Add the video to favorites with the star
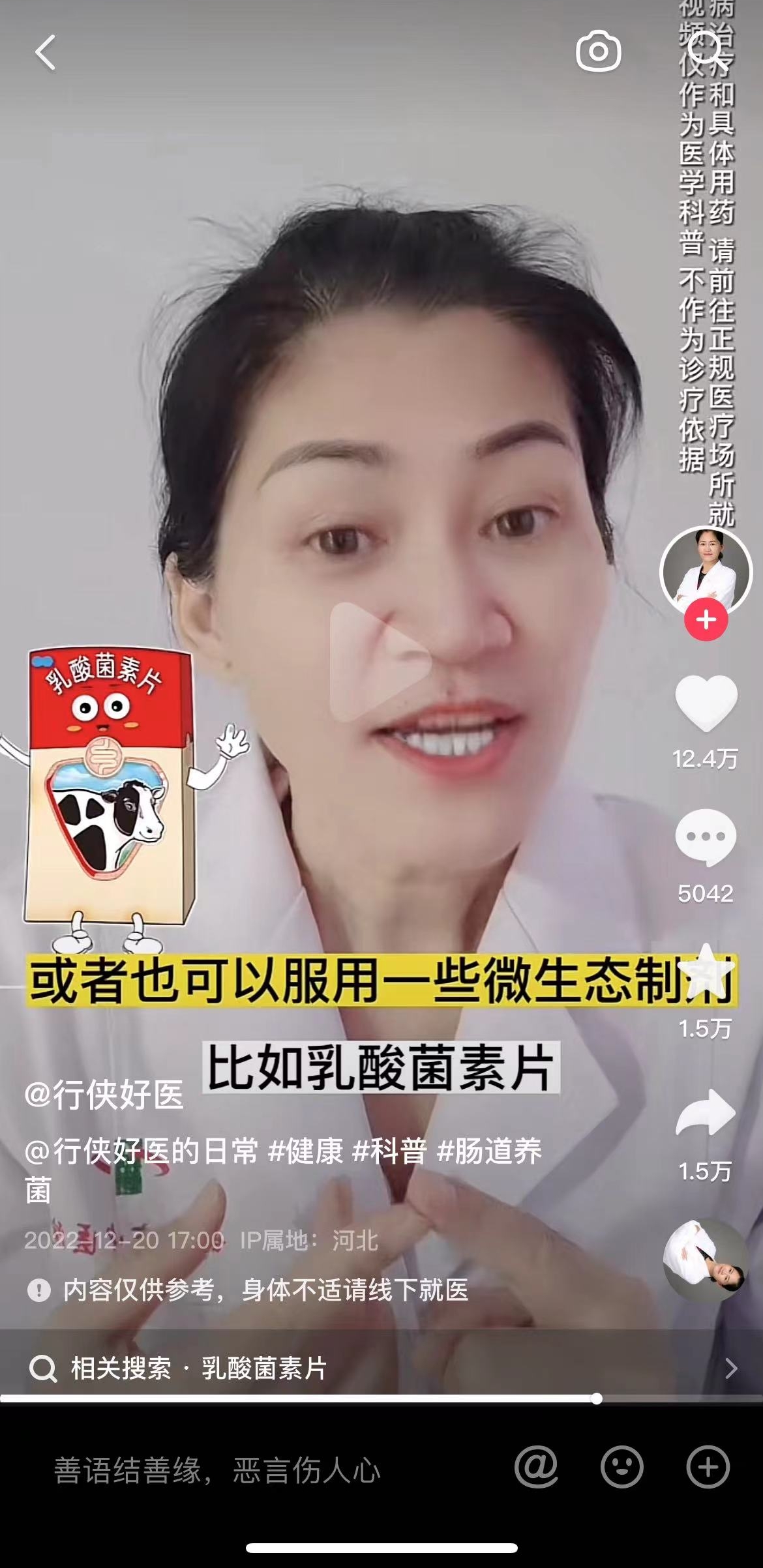This screenshot has height=1568, width=763. tap(706, 973)
